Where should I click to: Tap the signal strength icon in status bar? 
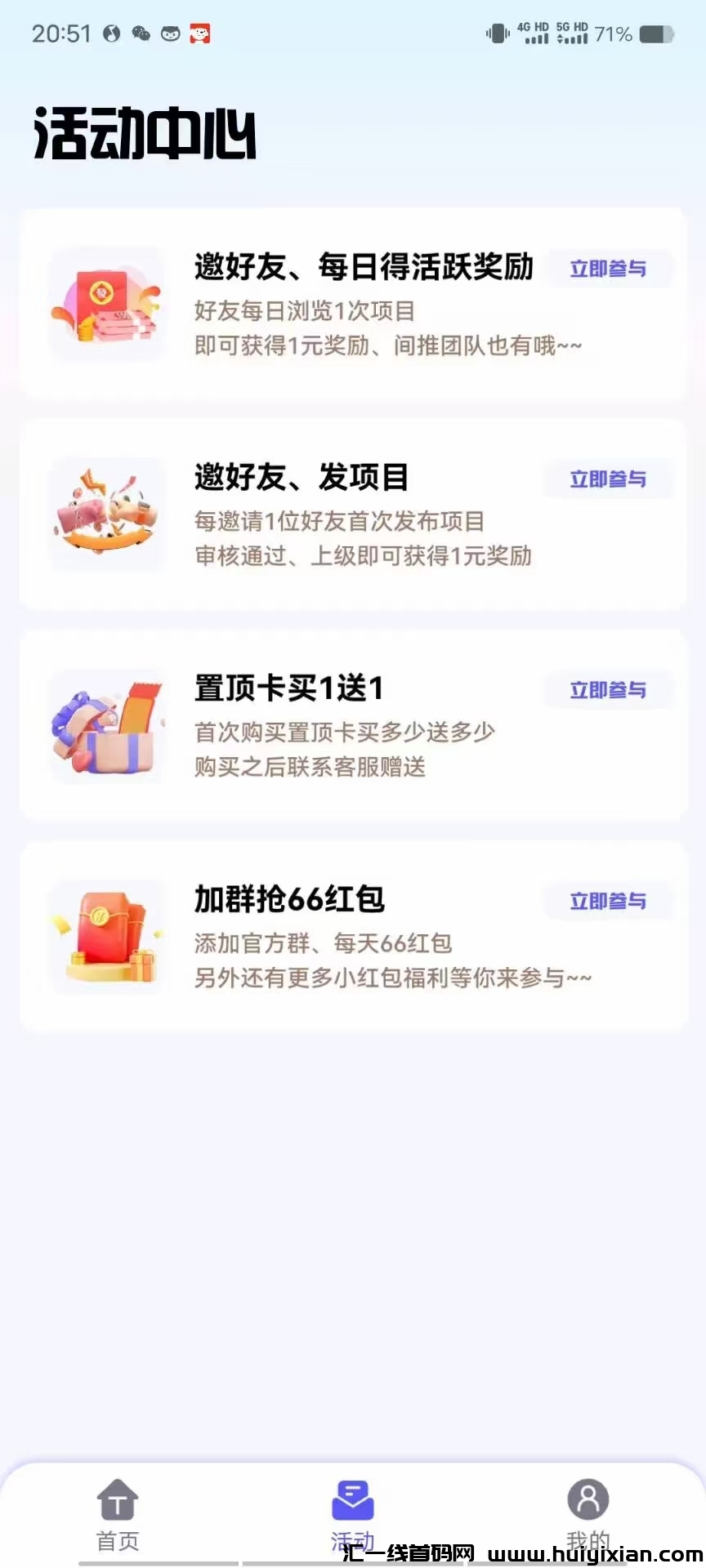click(535, 37)
